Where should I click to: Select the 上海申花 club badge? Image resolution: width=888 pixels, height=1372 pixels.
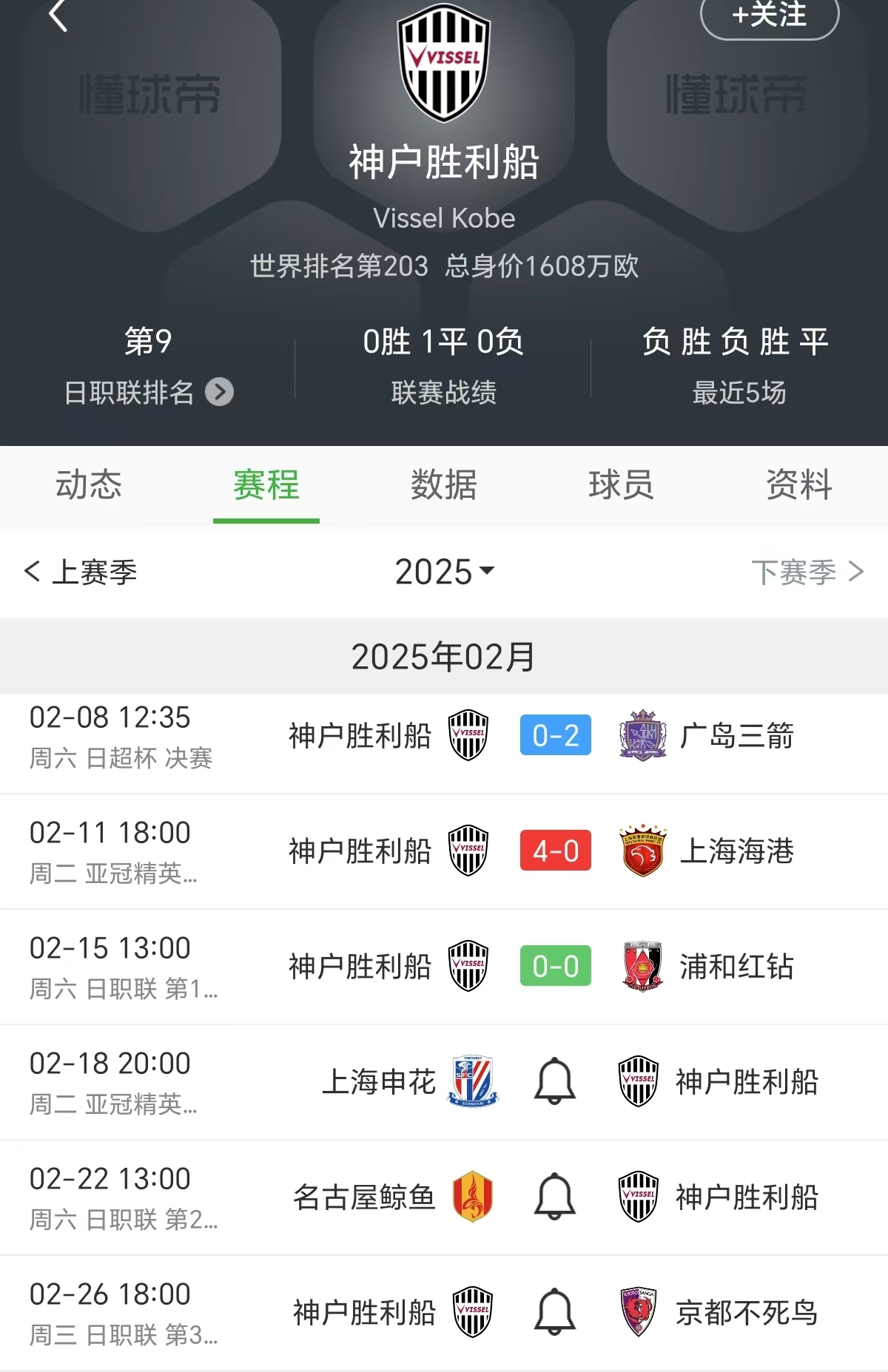[468, 1081]
